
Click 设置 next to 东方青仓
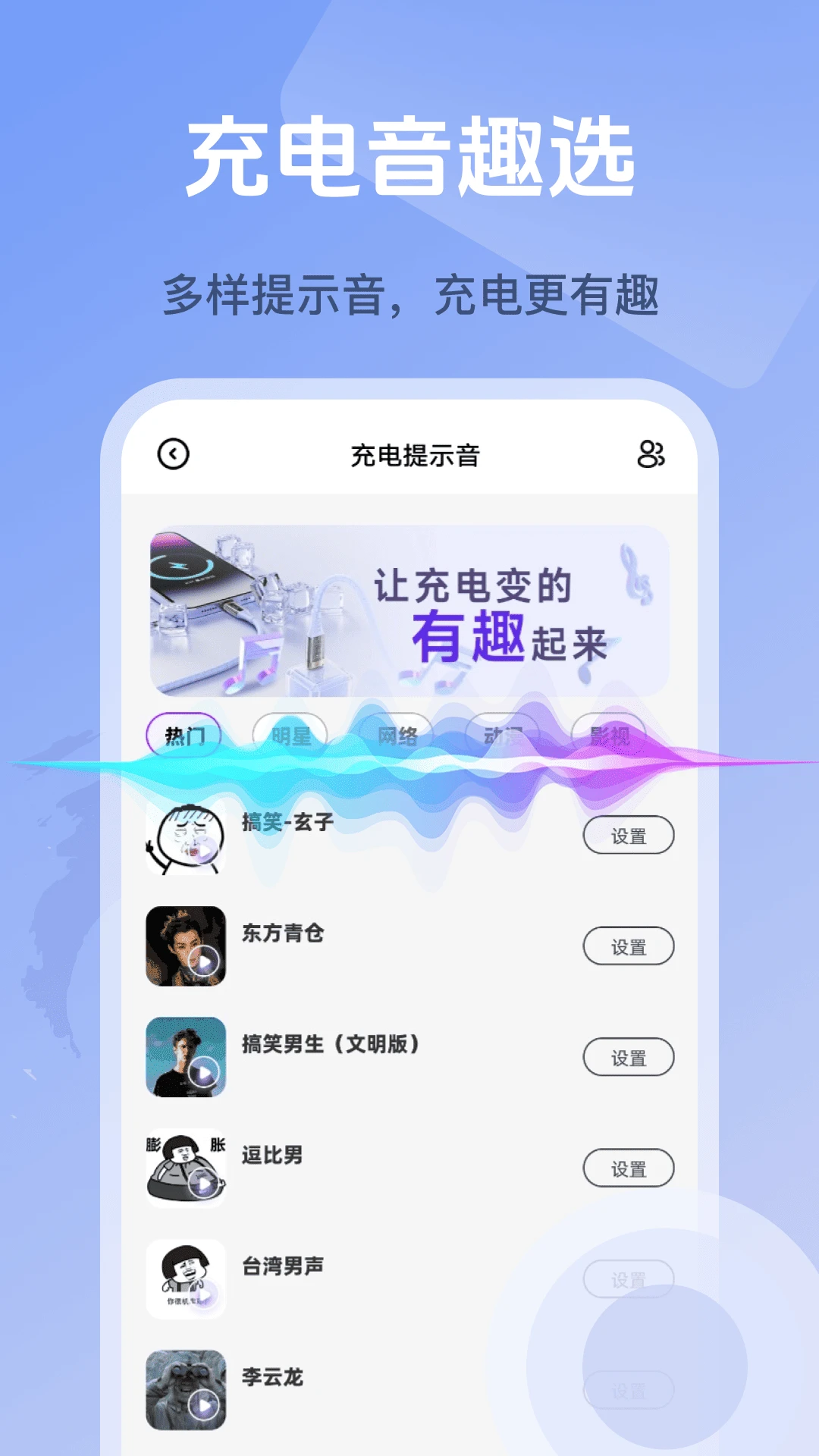click(x=628, y=946)
